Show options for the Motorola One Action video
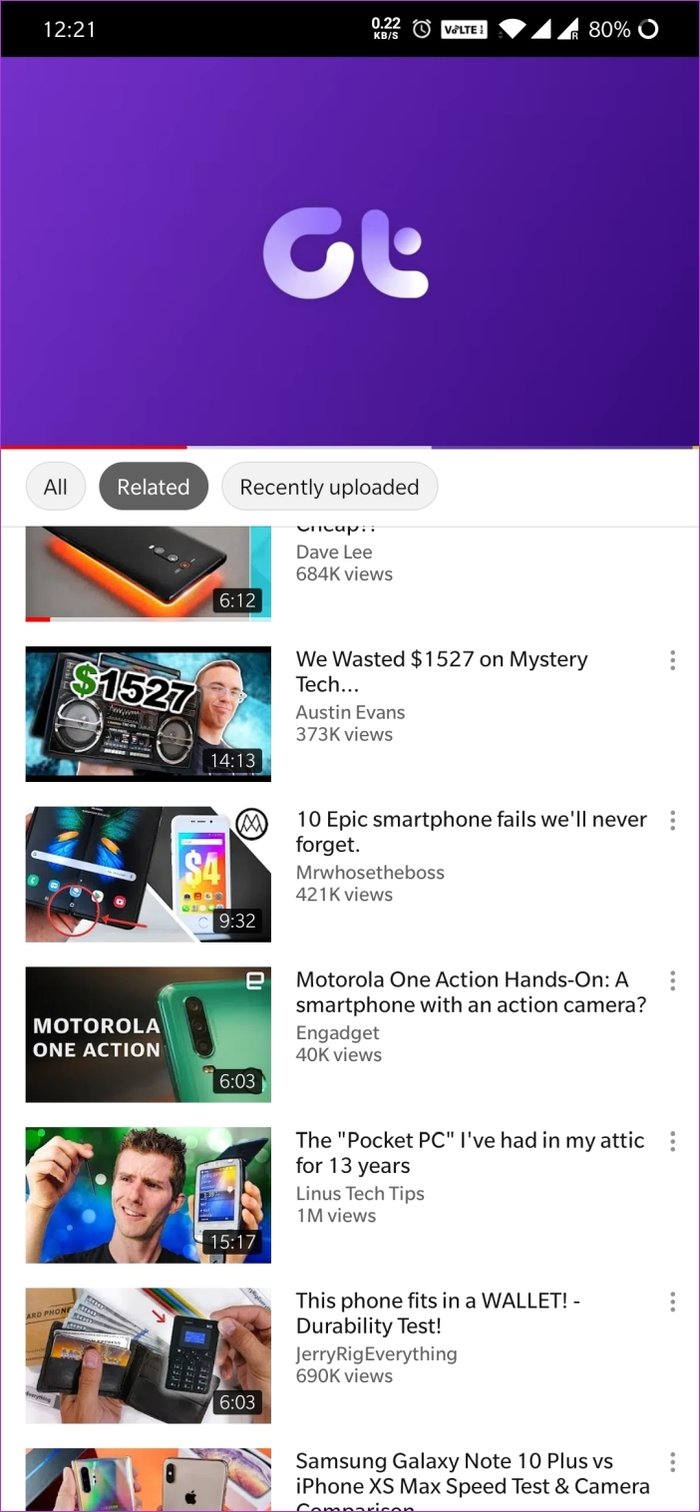Viewport: 700px width, 1512px height. click(672, 980)
